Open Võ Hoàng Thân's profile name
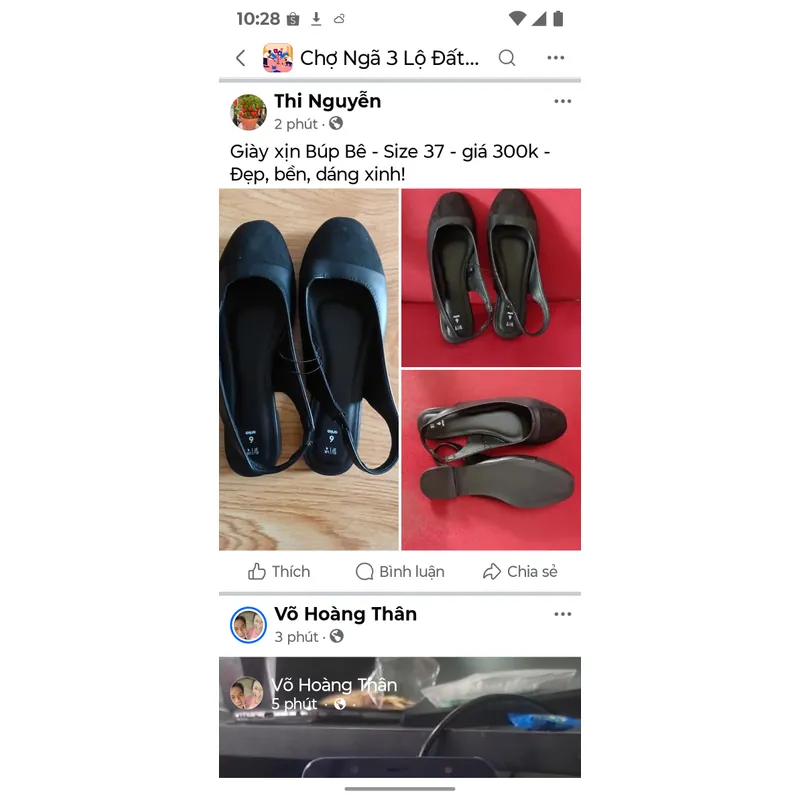 (345, 614)
